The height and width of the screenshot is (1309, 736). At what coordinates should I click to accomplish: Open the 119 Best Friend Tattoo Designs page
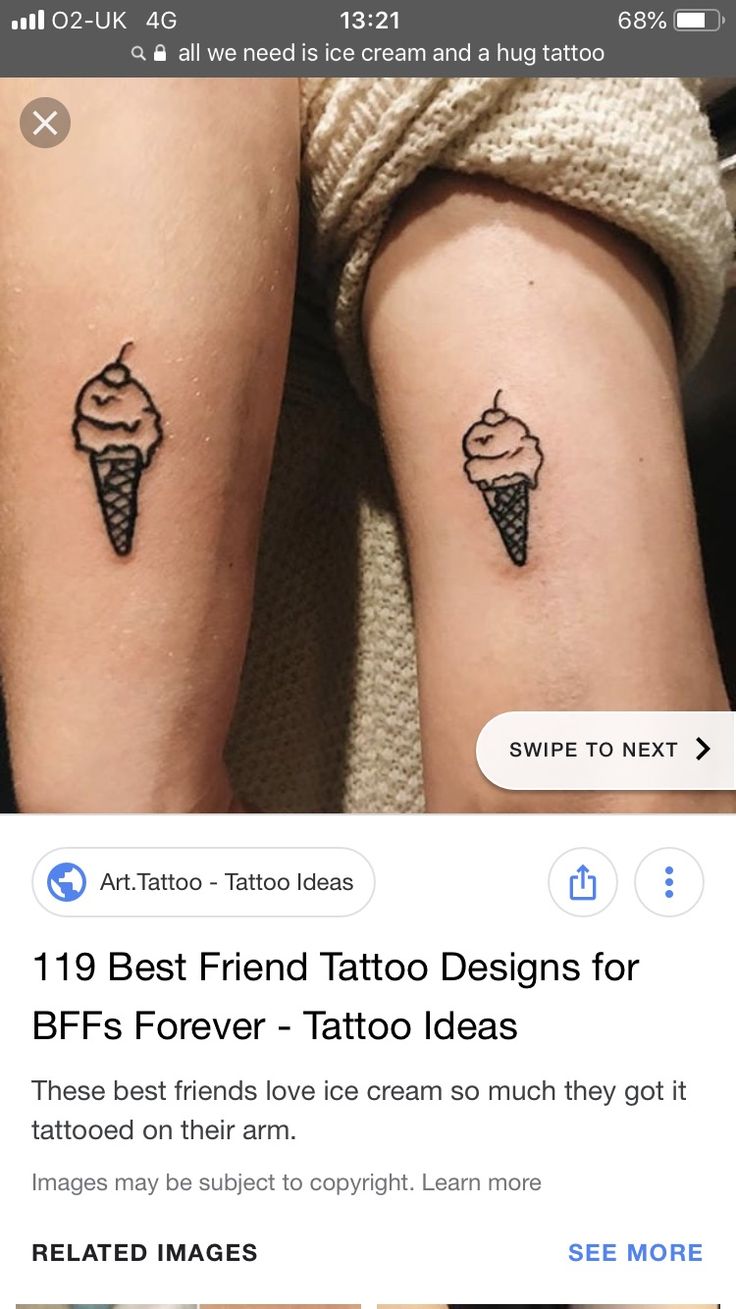[x=335, y=996]
